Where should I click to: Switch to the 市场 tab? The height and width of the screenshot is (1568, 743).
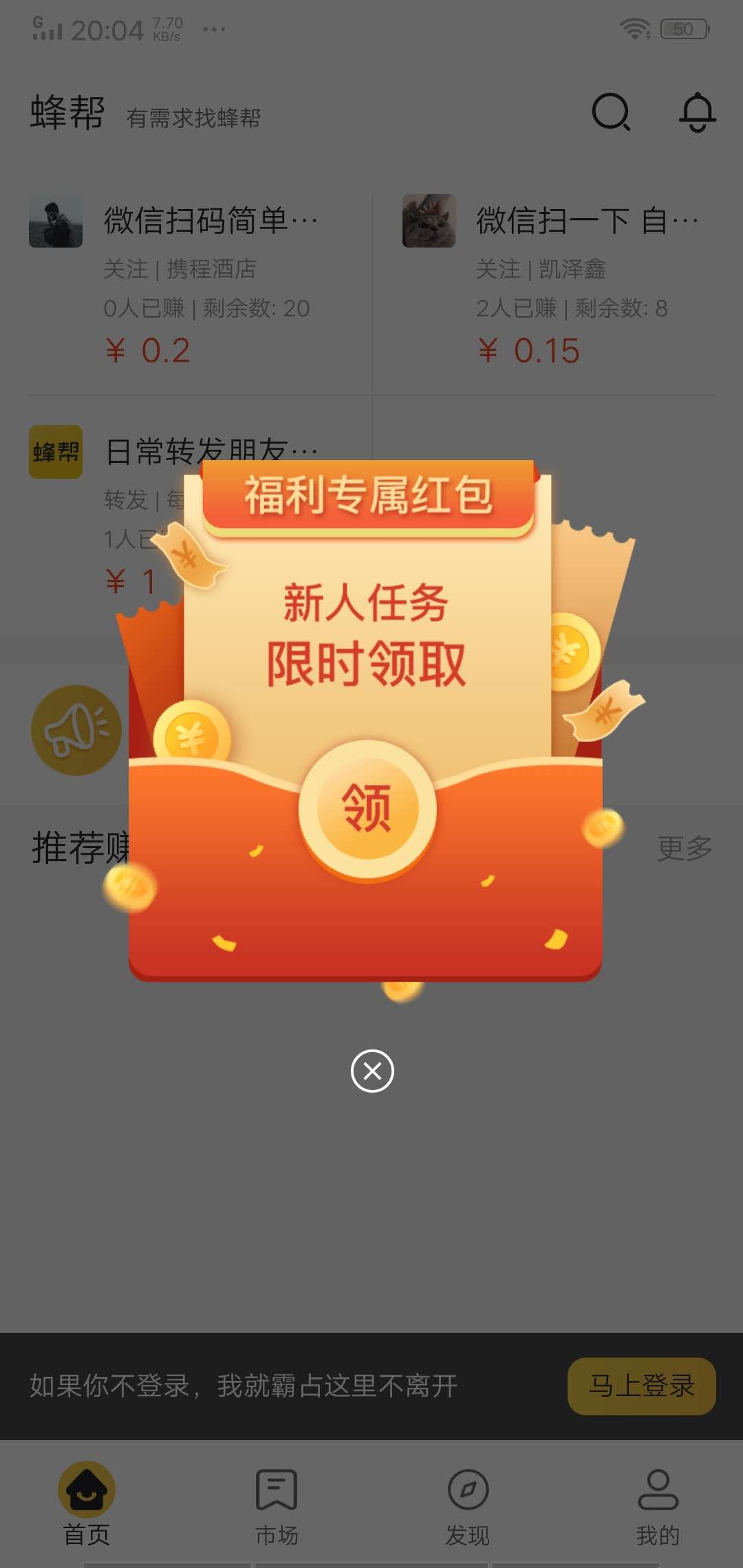[x=277, y=1504]
